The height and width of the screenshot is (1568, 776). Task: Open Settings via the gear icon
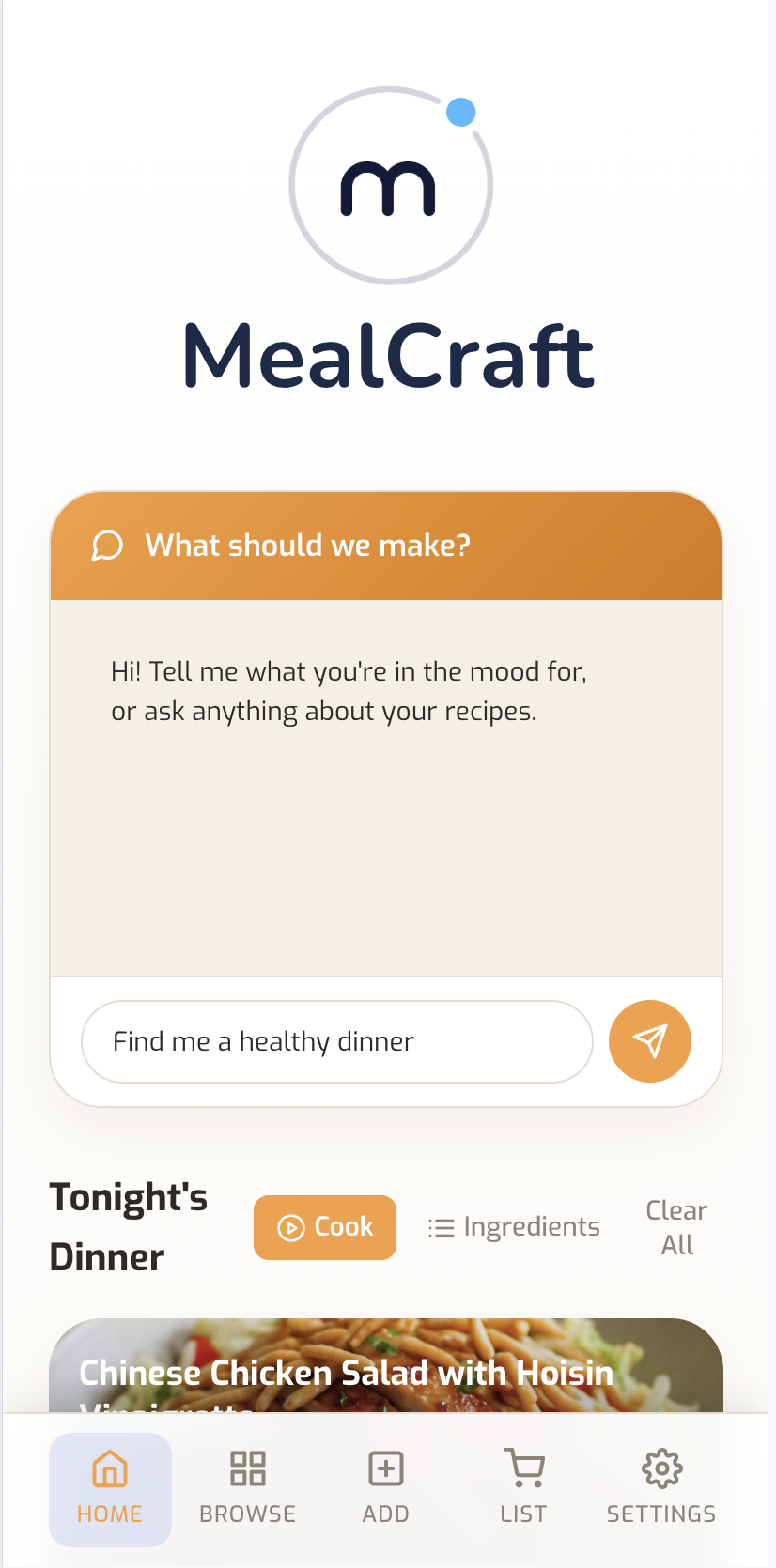(x=661, y=1467)
